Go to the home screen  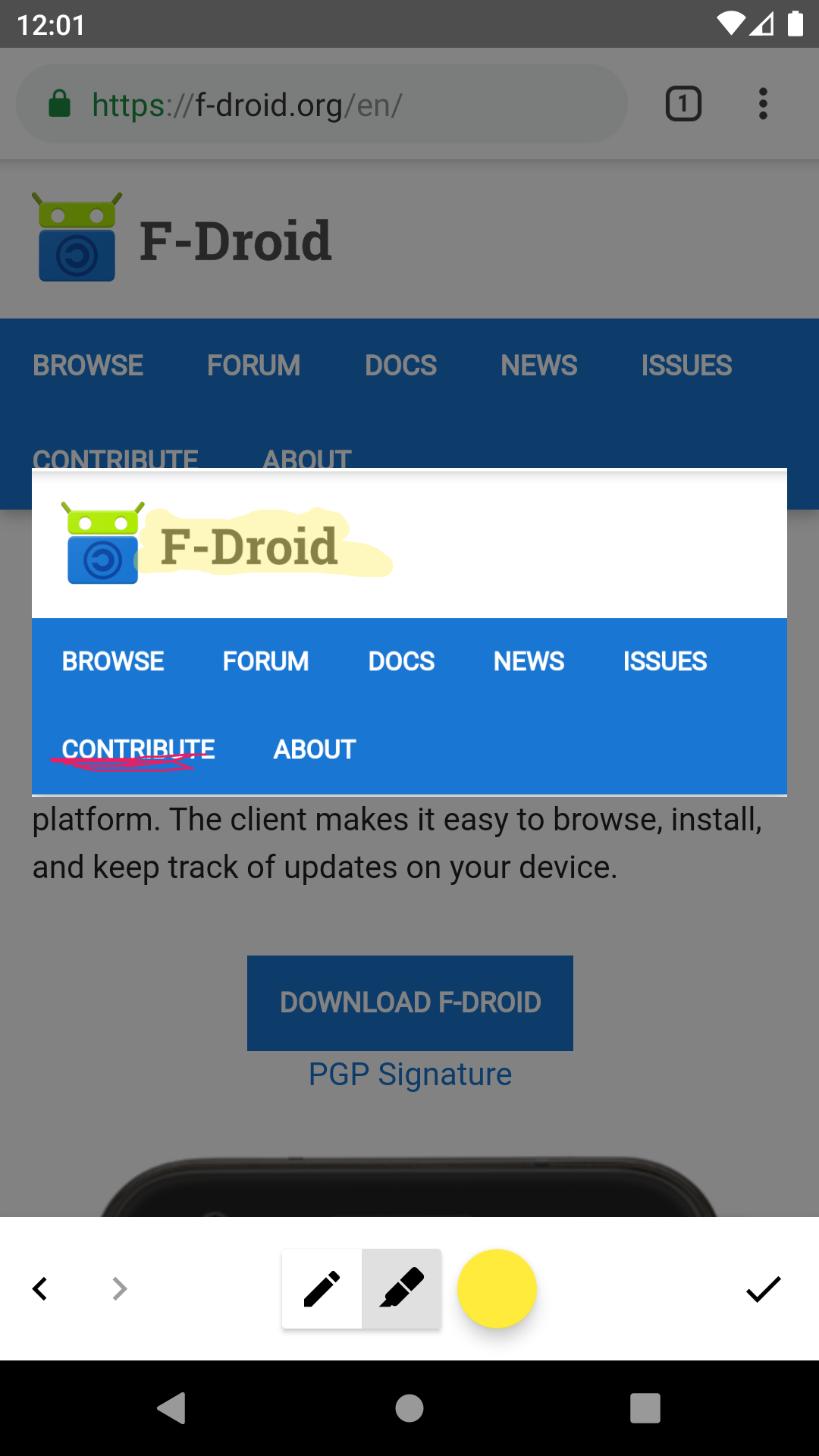pyautogui.click(x=409, y=1408)
